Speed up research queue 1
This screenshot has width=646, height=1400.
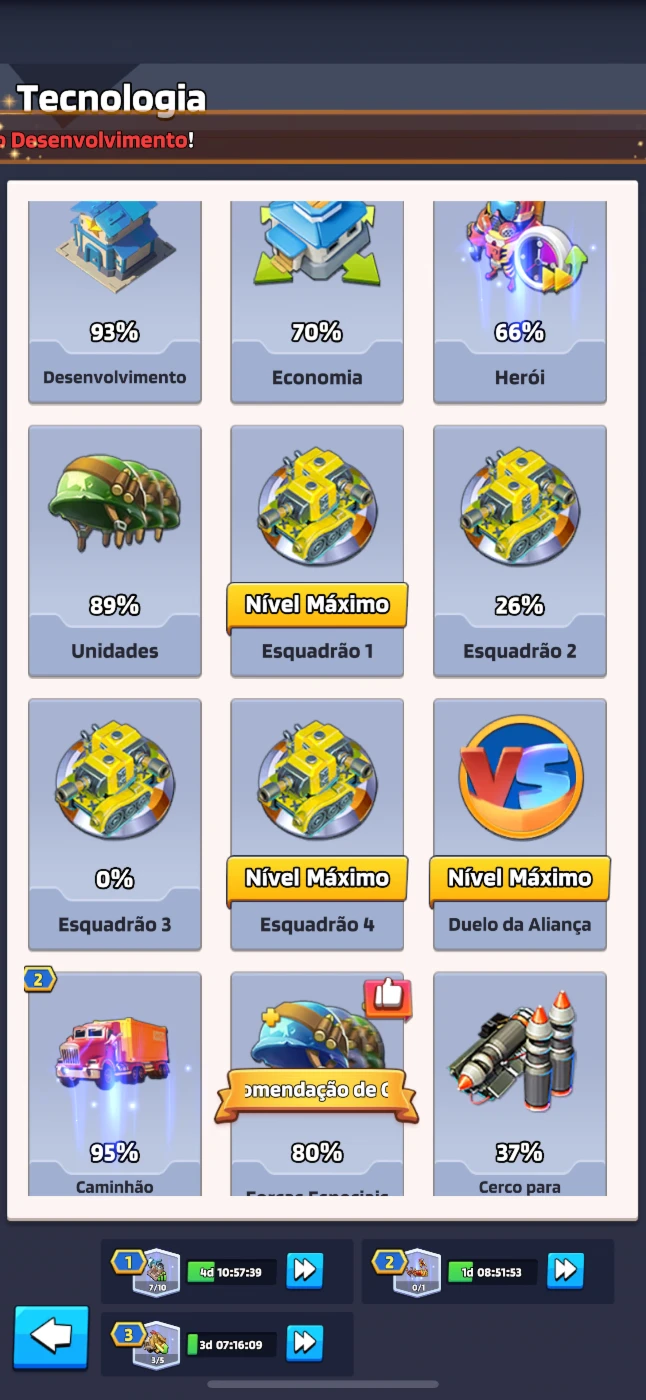(x=305, y=1270)
